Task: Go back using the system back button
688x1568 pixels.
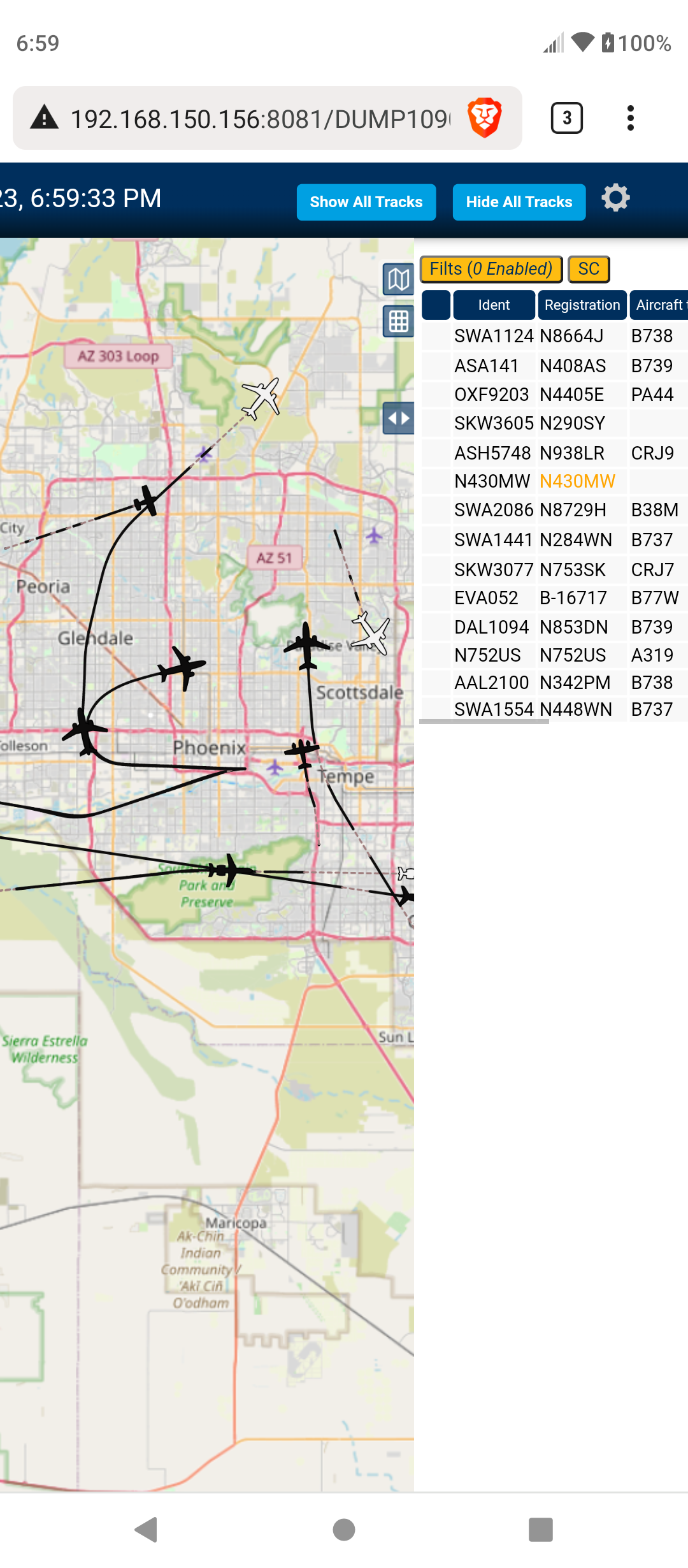Action: pos(147,1530)
